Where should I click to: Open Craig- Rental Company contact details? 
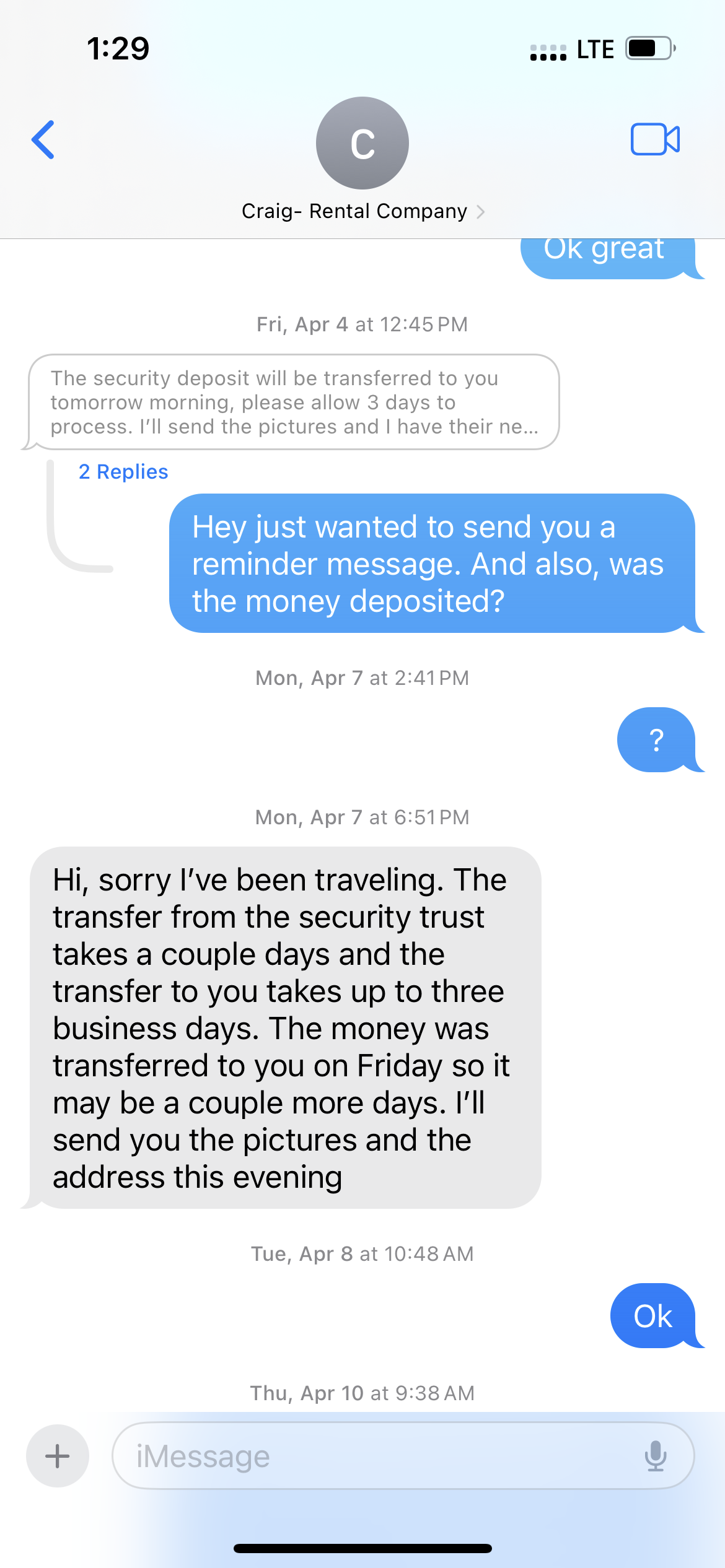(362, 211)
